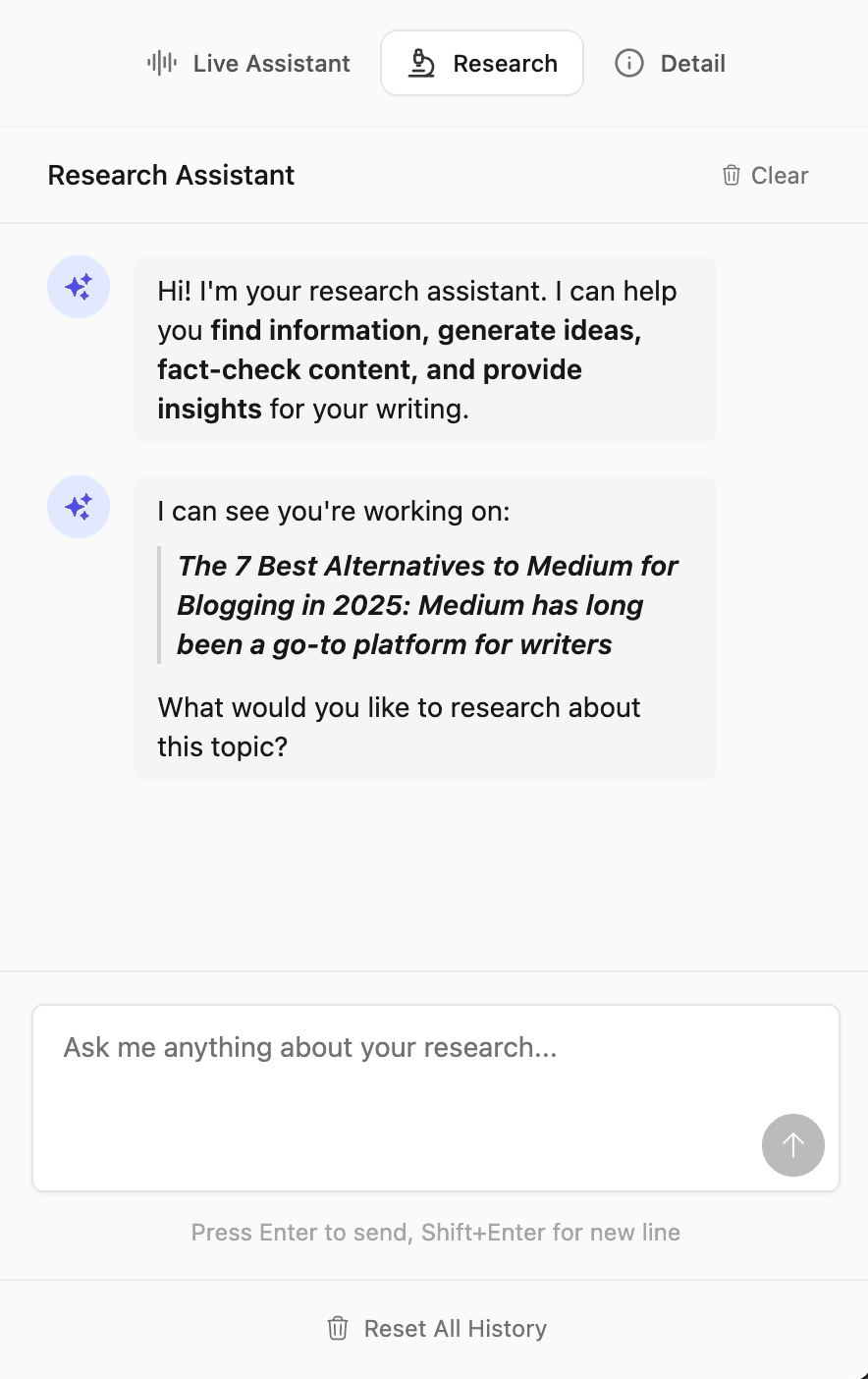Click the trash icon beside Clear
This screenshot has height=1379, width=868.
point(731,175)
